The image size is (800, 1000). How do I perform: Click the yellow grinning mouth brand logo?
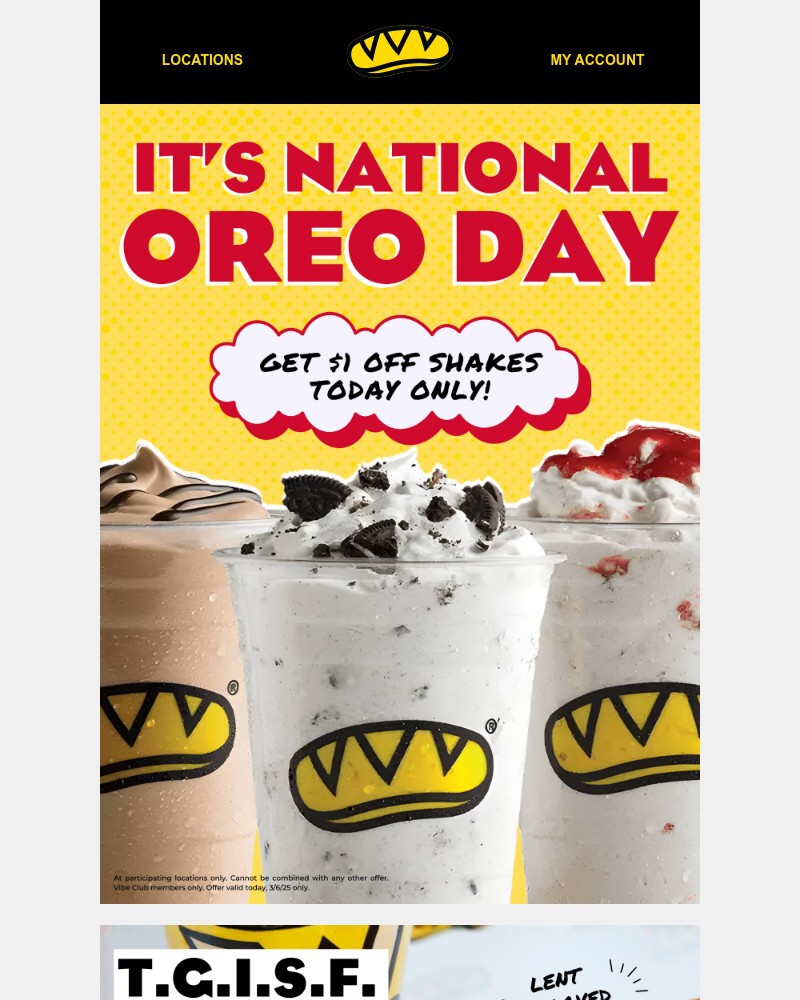click(x=399, y=52)
